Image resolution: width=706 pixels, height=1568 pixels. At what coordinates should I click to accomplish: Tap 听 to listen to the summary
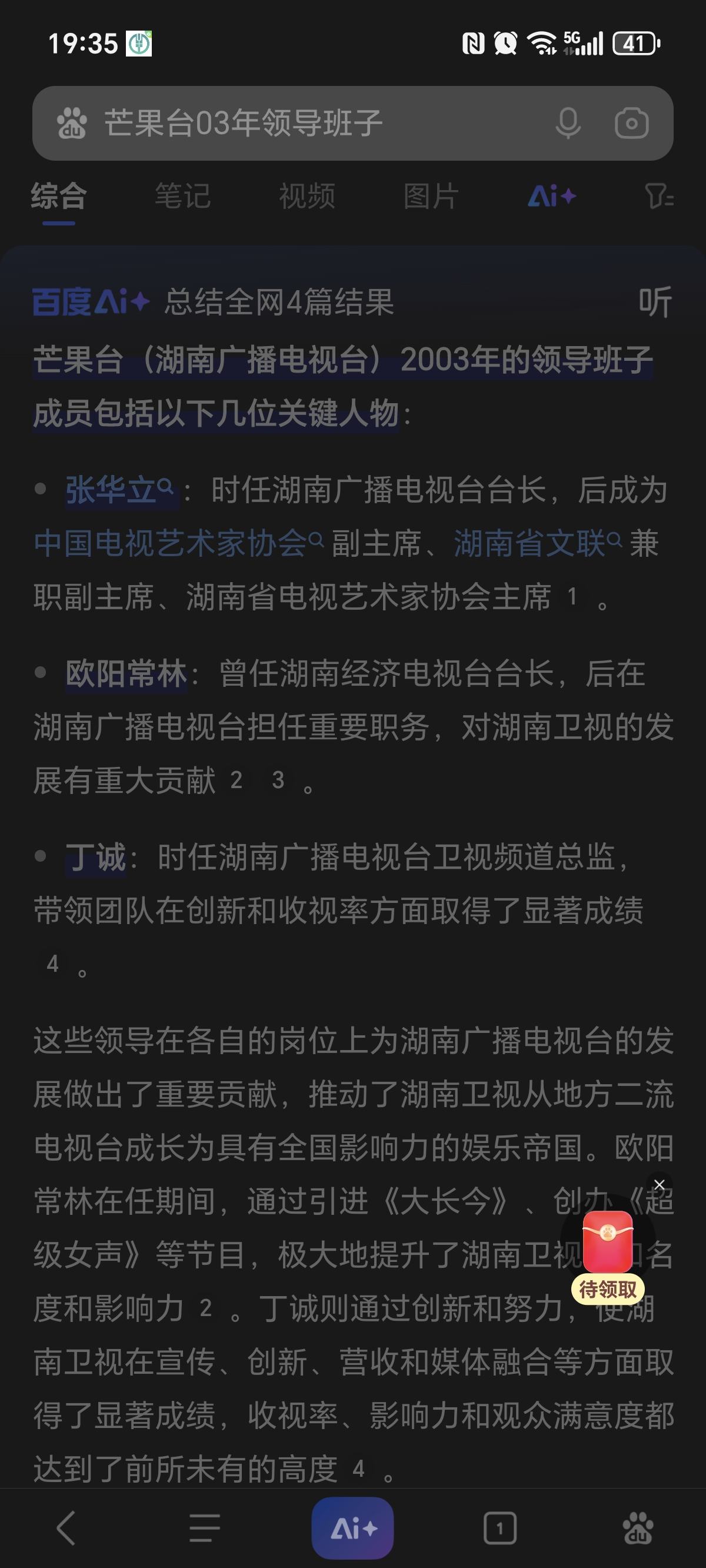[655, 302]
